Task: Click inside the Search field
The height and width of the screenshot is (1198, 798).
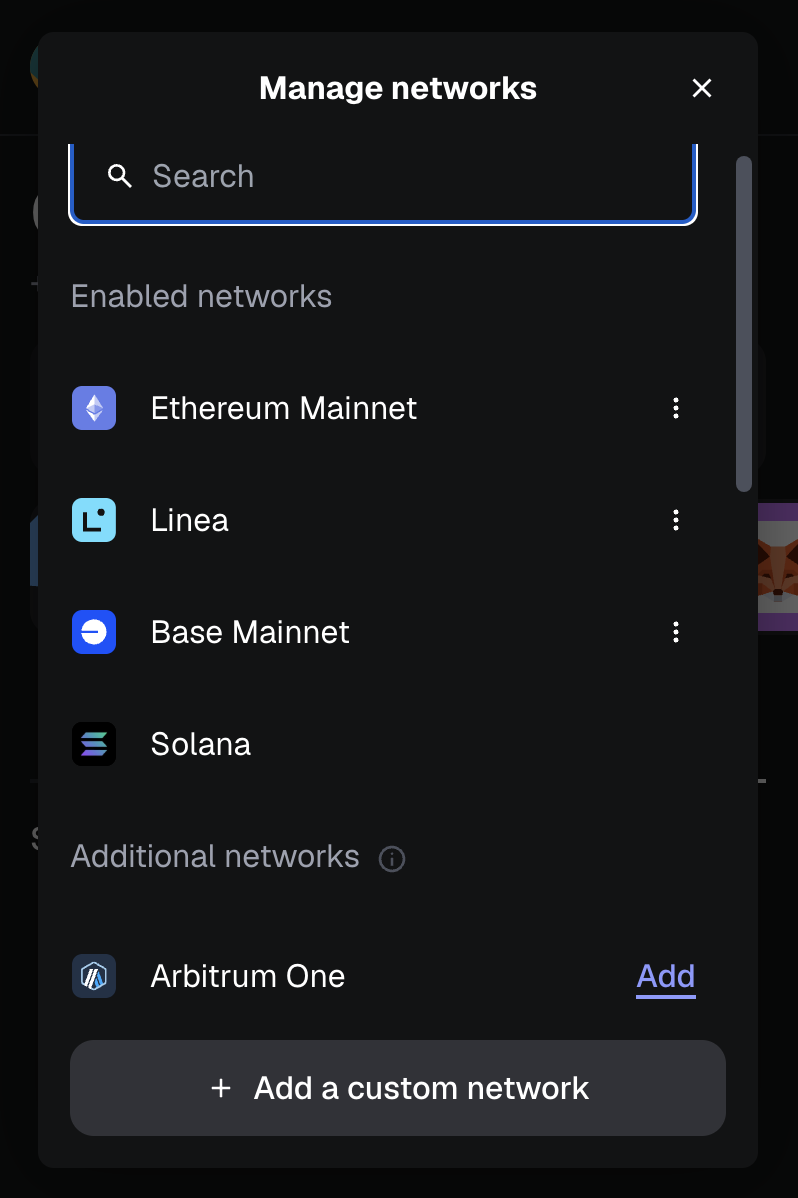Action: (x=383, y=176)
